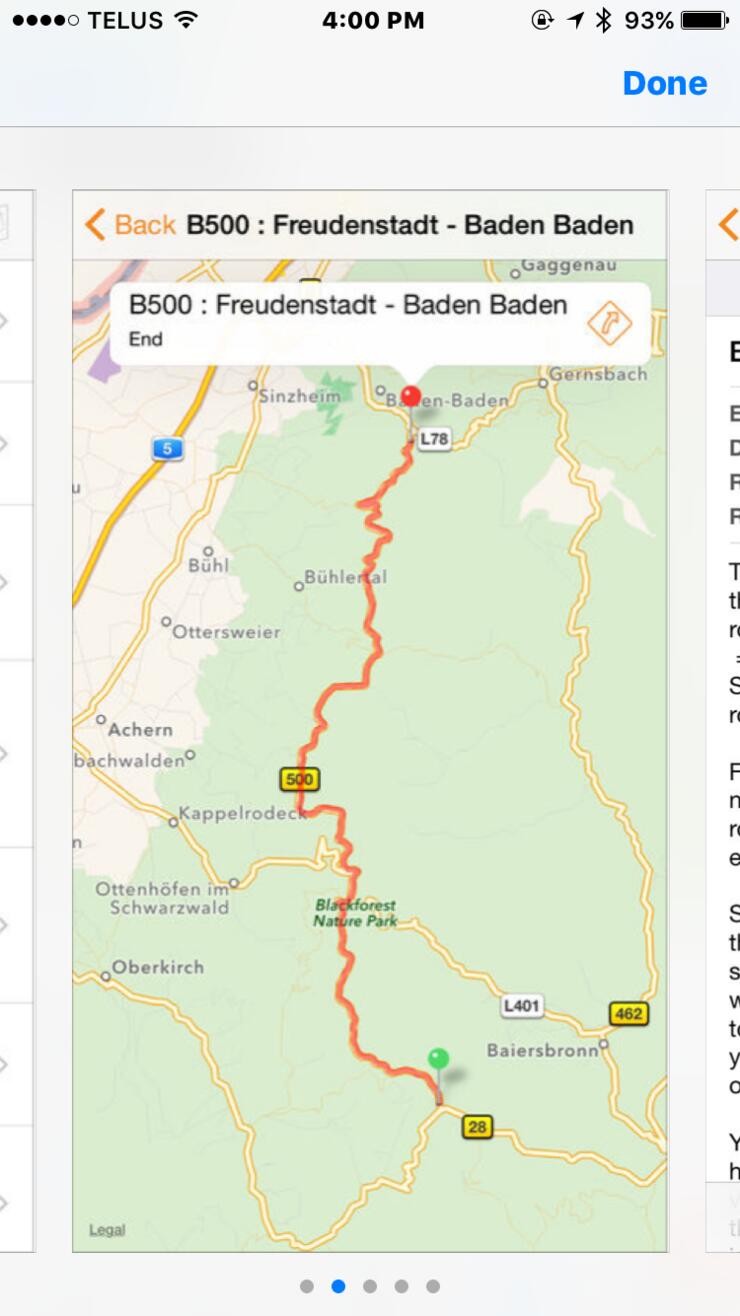740x1316 pixels.
Task: Tap the B500 route map screenshot
Action: tap(369, 720)
